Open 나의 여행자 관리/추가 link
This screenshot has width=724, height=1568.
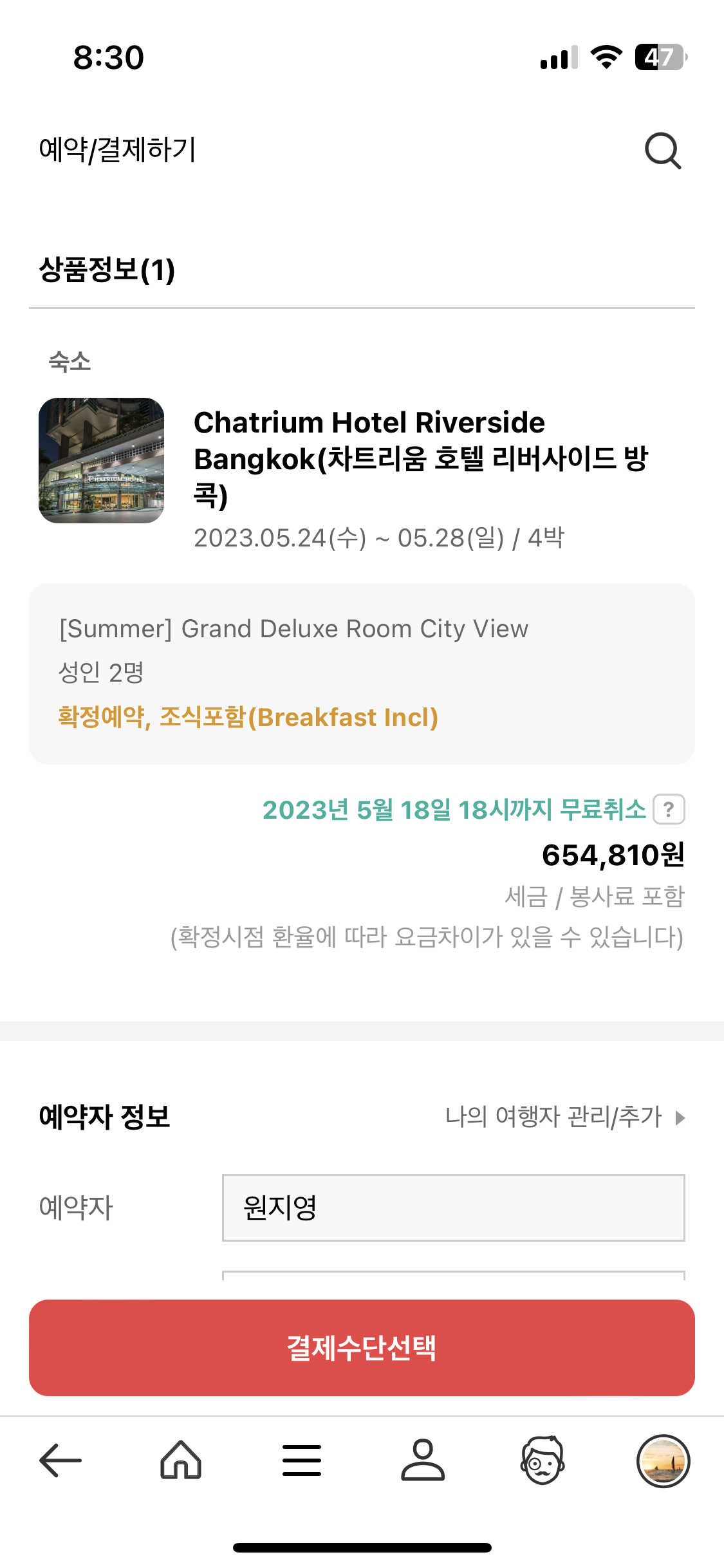pos(565,1117)
